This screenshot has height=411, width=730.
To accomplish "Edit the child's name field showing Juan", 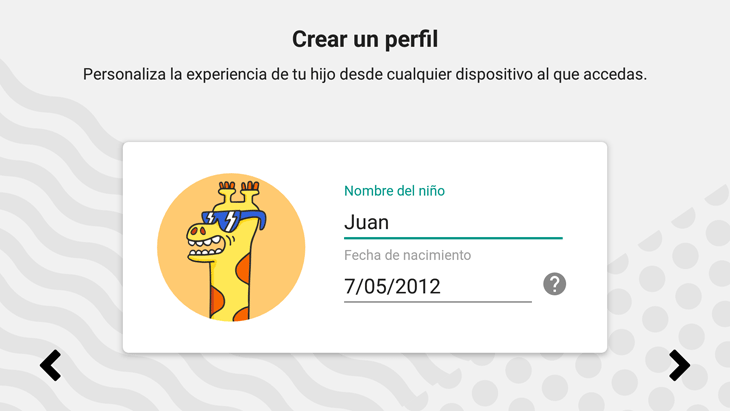I will pos(452,222).
